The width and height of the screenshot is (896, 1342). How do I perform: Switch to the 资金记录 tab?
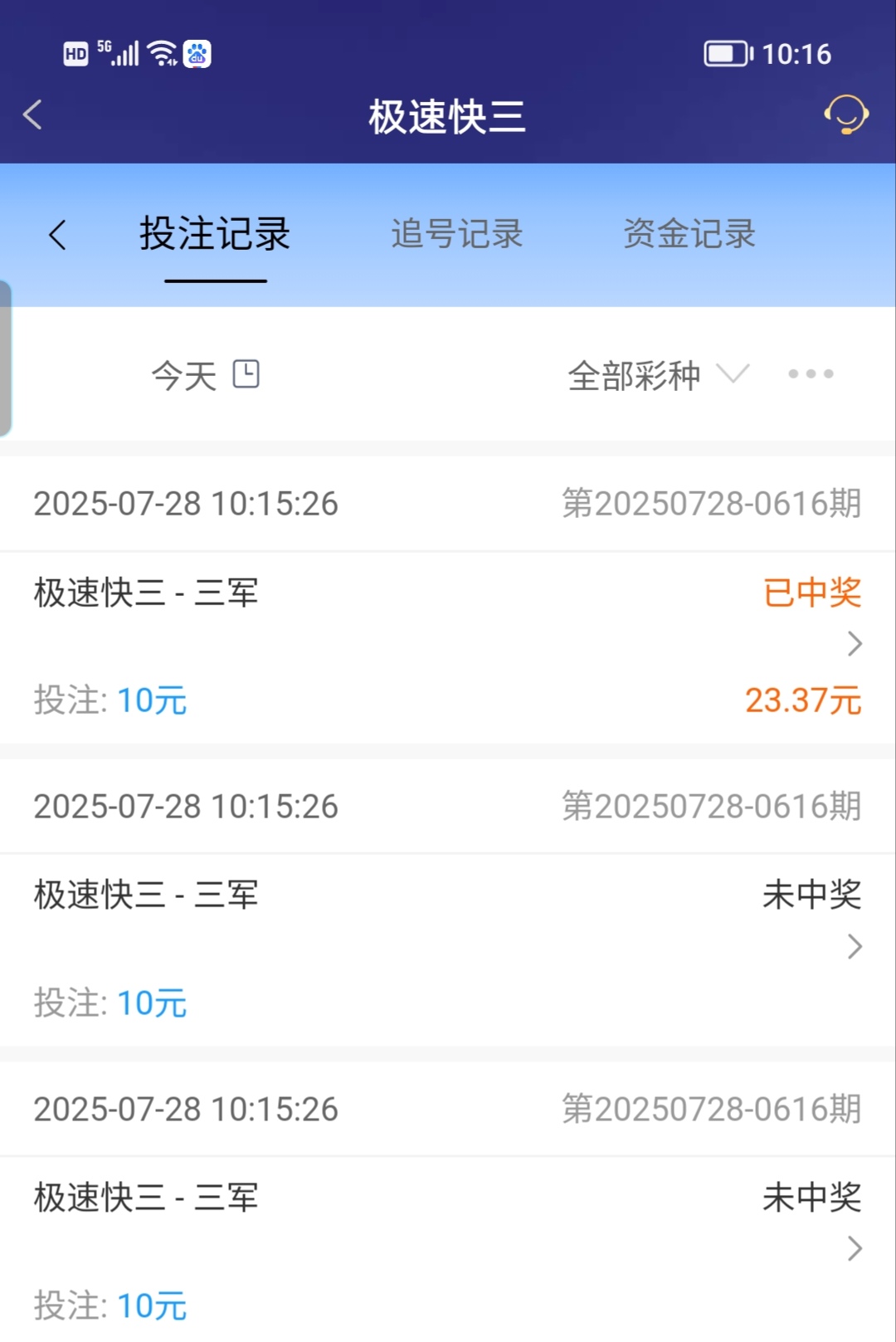(689, 235)
